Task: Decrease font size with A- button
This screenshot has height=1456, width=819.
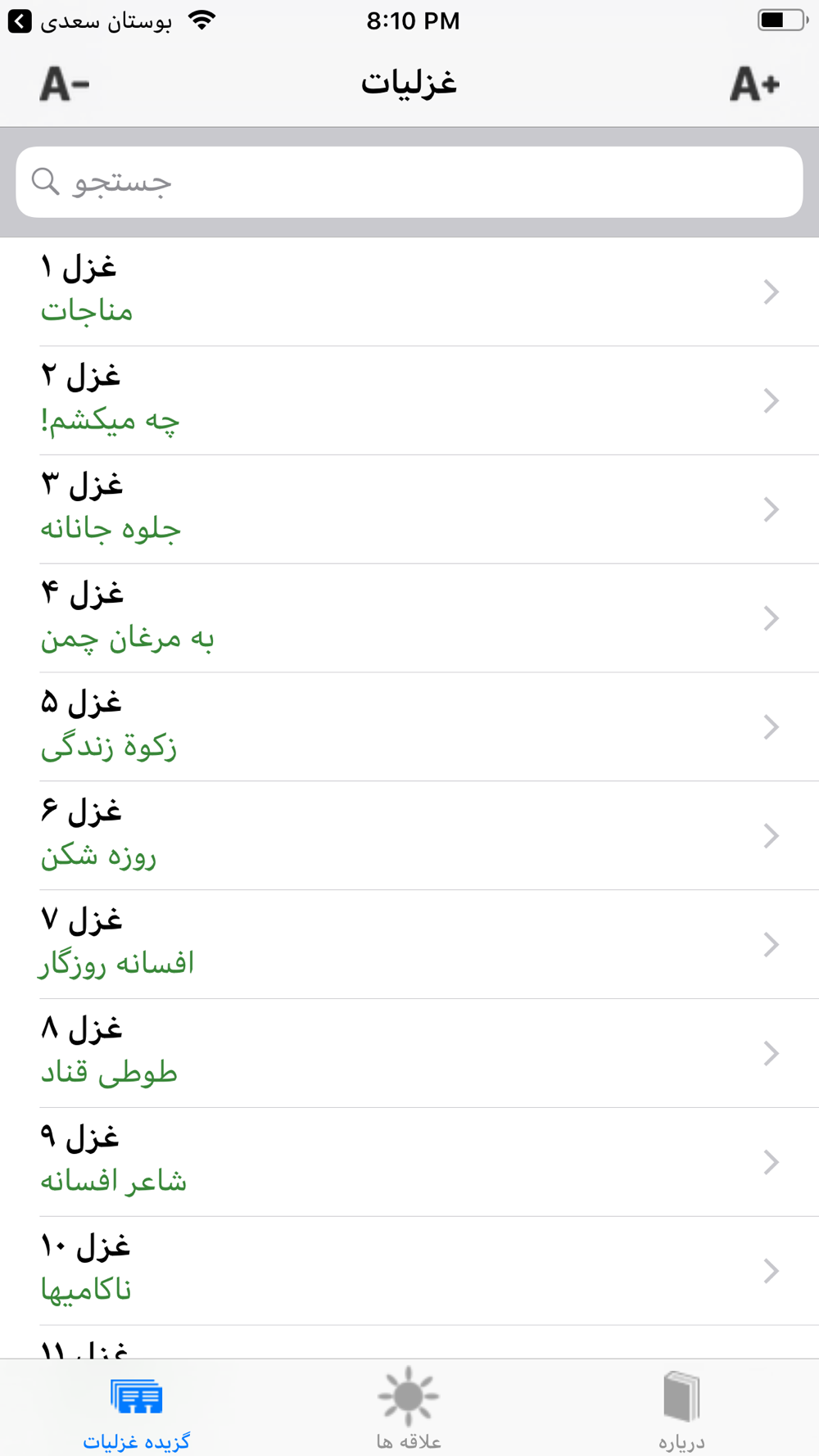Action: click(x=65, y=84)
